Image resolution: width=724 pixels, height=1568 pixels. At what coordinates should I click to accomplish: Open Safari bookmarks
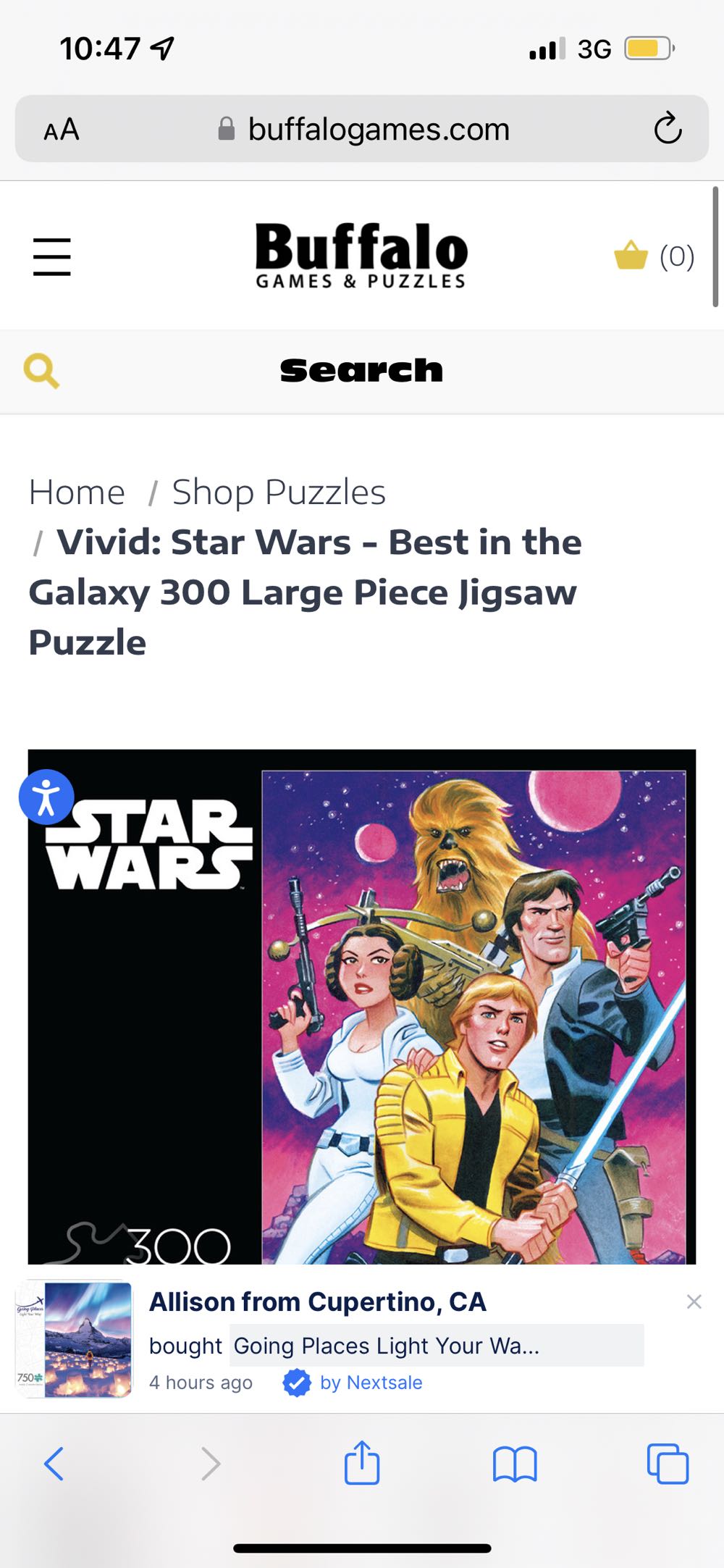pos(514,1464)
